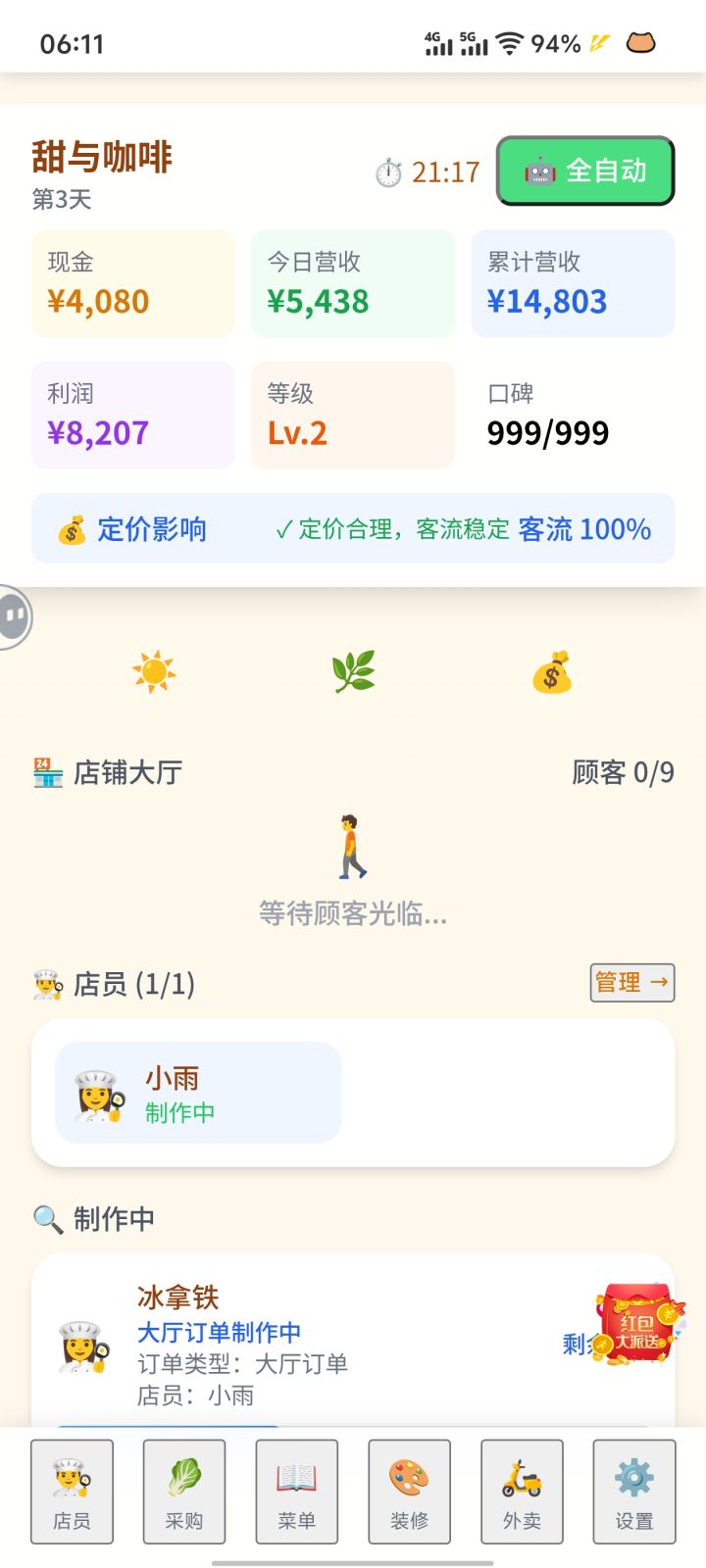This screenshot has height=1568, width=706.
Task: Open the 店员 staff panel from bottom bar
Action: (x=72, y=1492)
